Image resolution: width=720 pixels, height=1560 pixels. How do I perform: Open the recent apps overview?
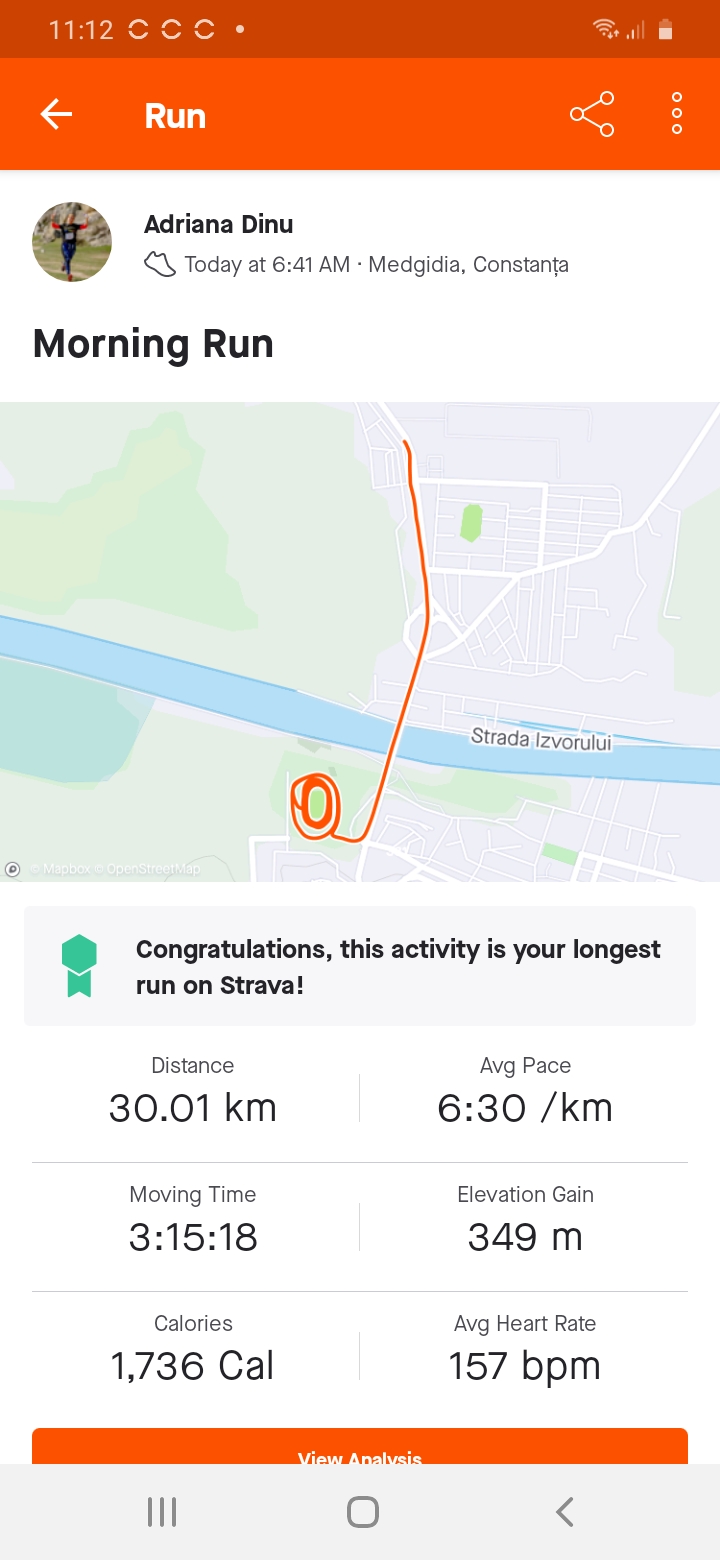(162, 1512)
